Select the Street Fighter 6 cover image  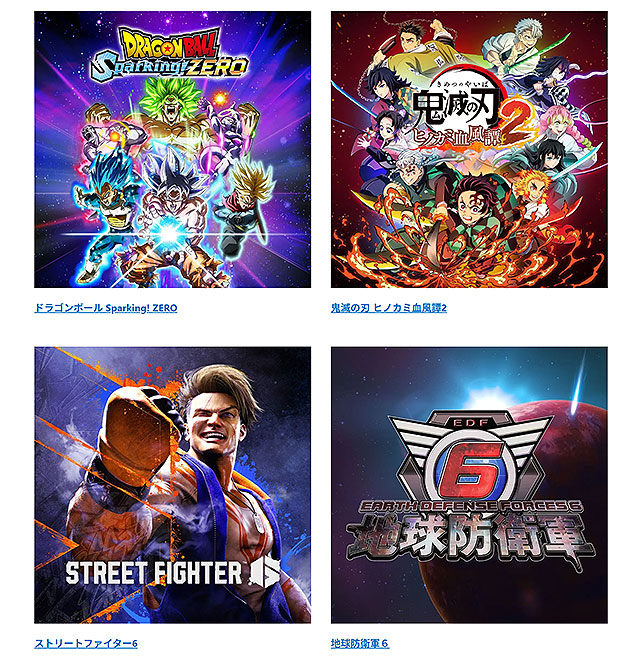(172, 485)
